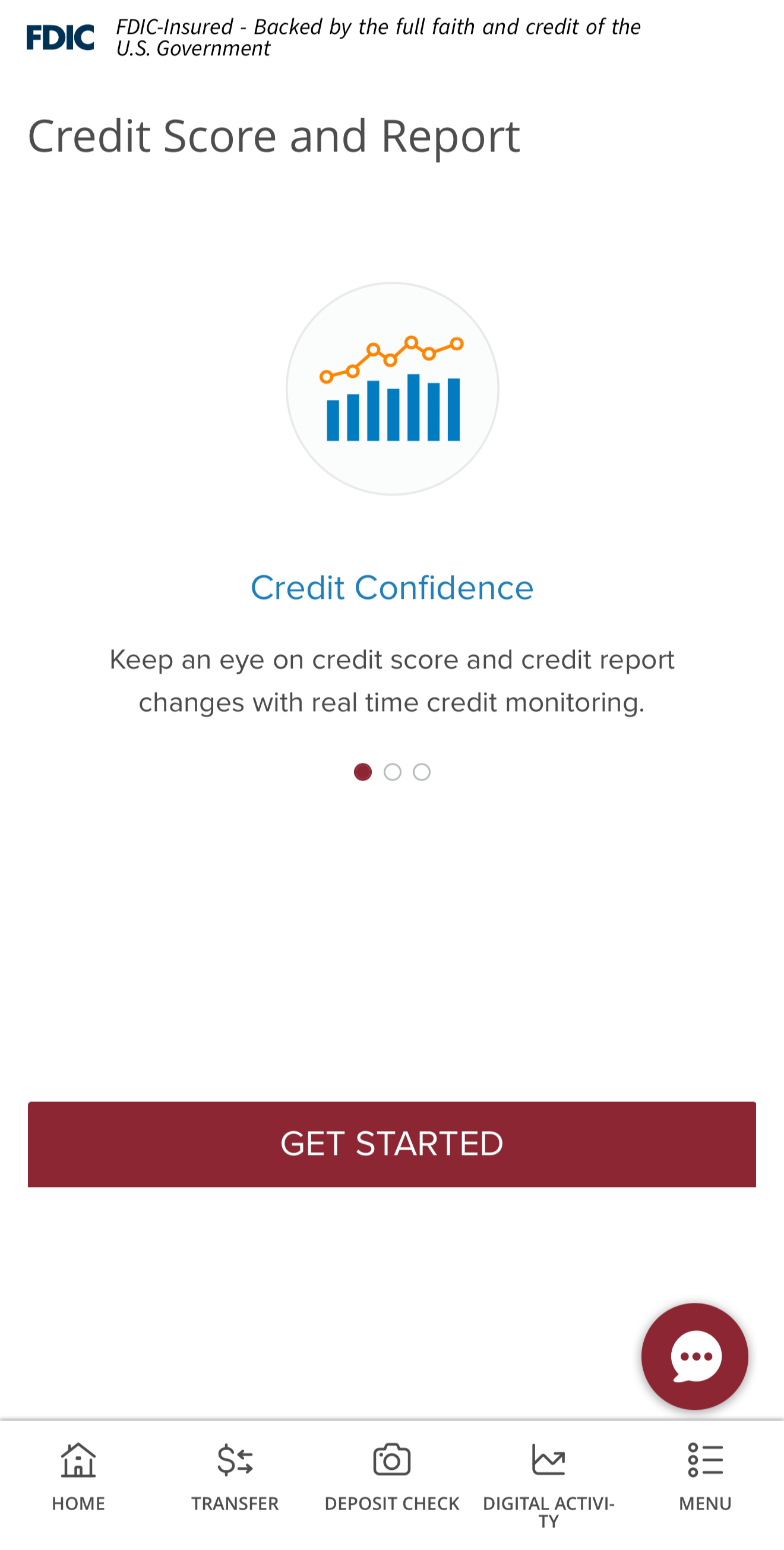Open the Deposit Check tab
The width and height of the screenshot is (784, 1550).
(x=391, y=1478)
